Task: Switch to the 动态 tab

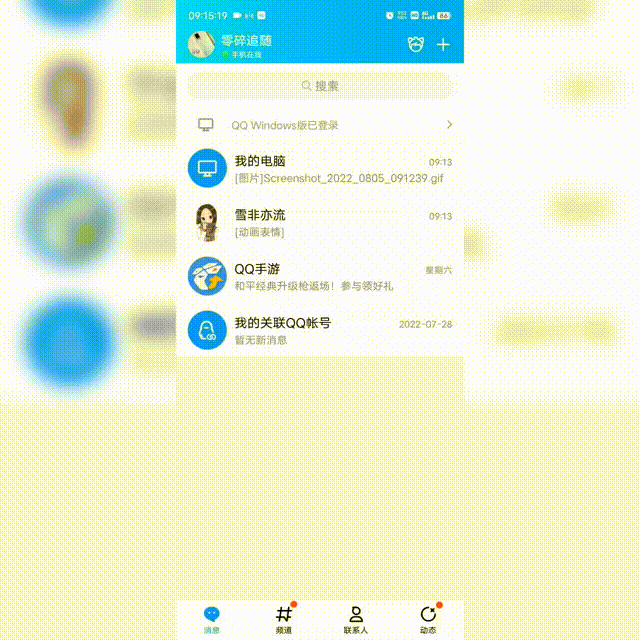Action: [x=428, y=619]
